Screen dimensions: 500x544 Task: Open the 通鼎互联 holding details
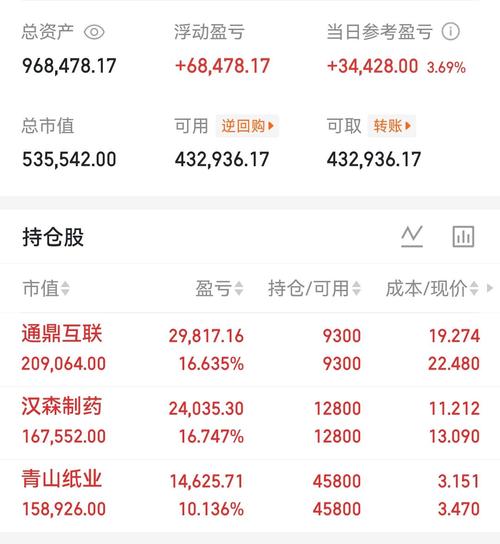point(250,349)
